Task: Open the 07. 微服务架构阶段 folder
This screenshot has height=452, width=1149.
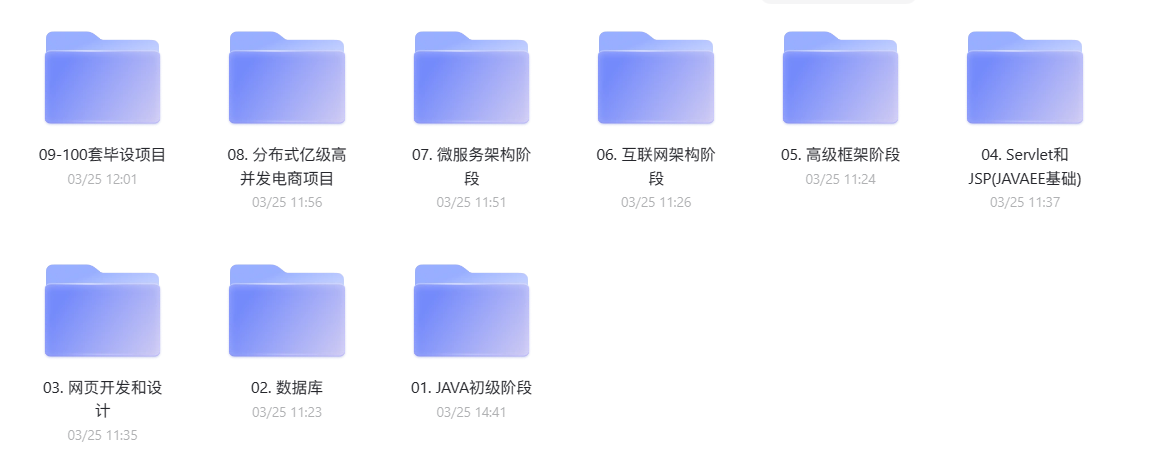Action: point(471,79)
